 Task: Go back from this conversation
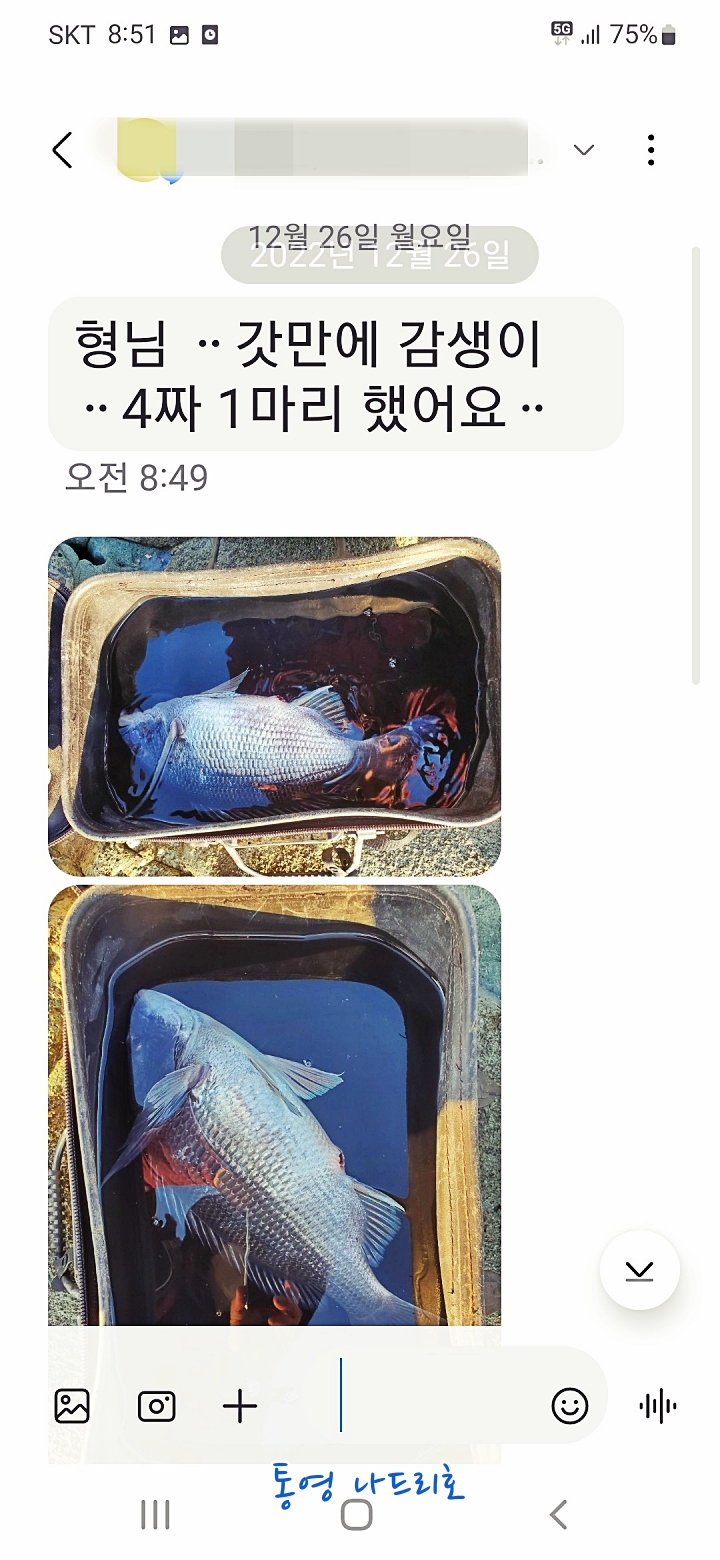tap(62, 151)
